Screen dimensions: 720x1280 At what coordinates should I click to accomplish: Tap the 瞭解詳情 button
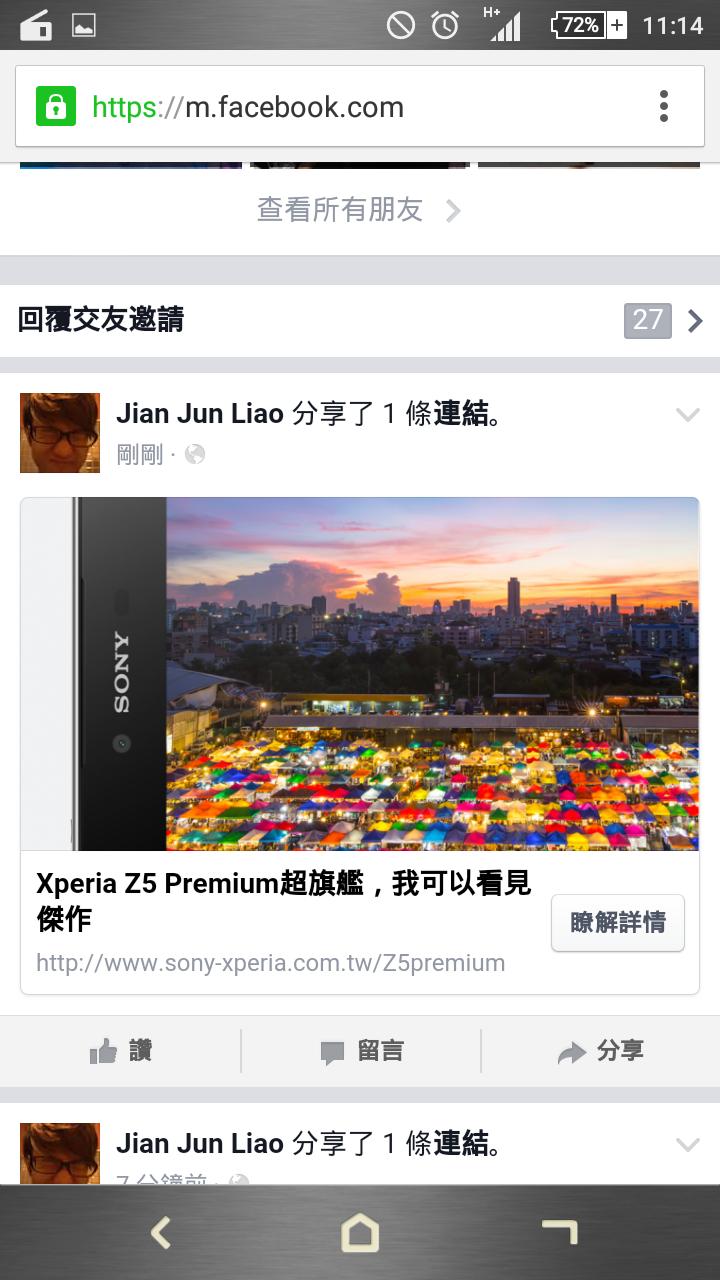click(617, 922)
